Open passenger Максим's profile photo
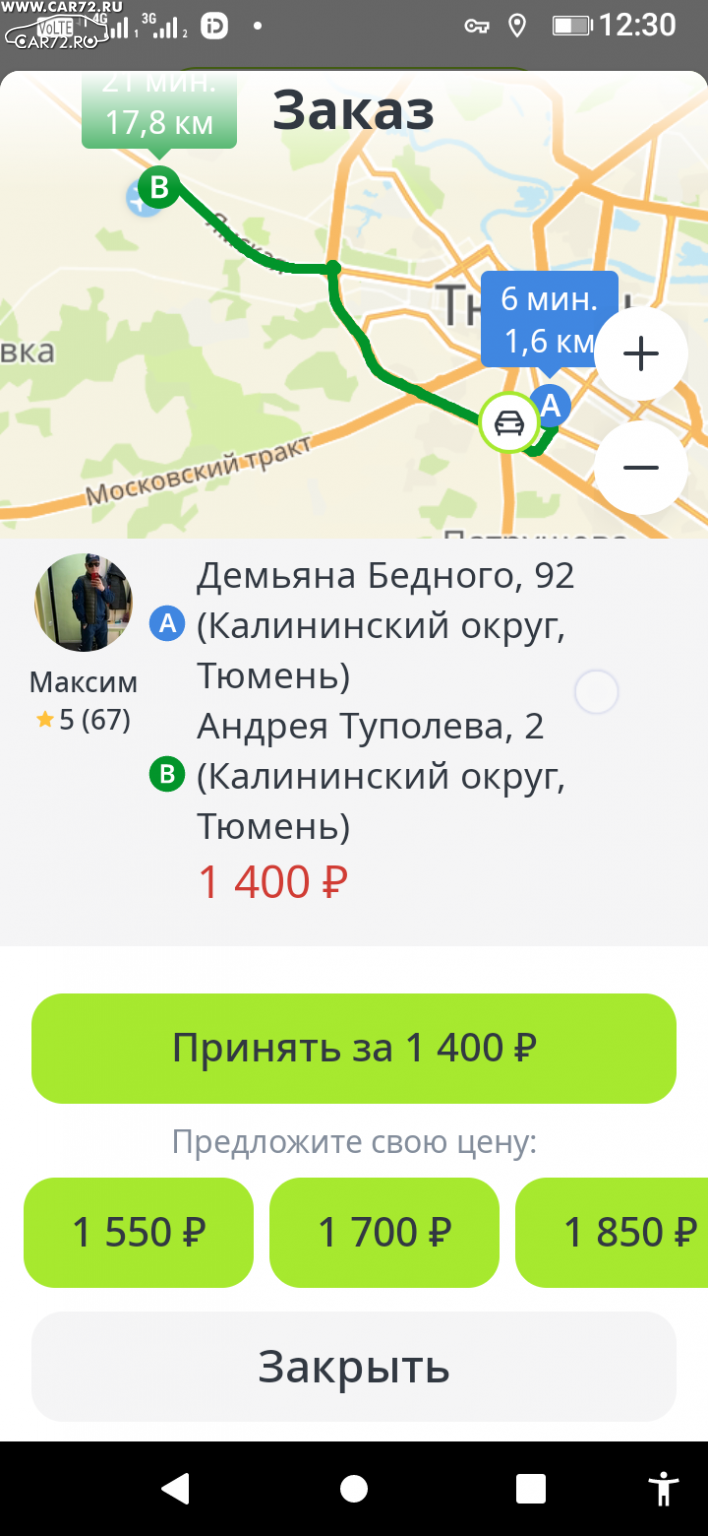Screen dimensions: 708x1536 pyautogui.click(x=84, y=603)
